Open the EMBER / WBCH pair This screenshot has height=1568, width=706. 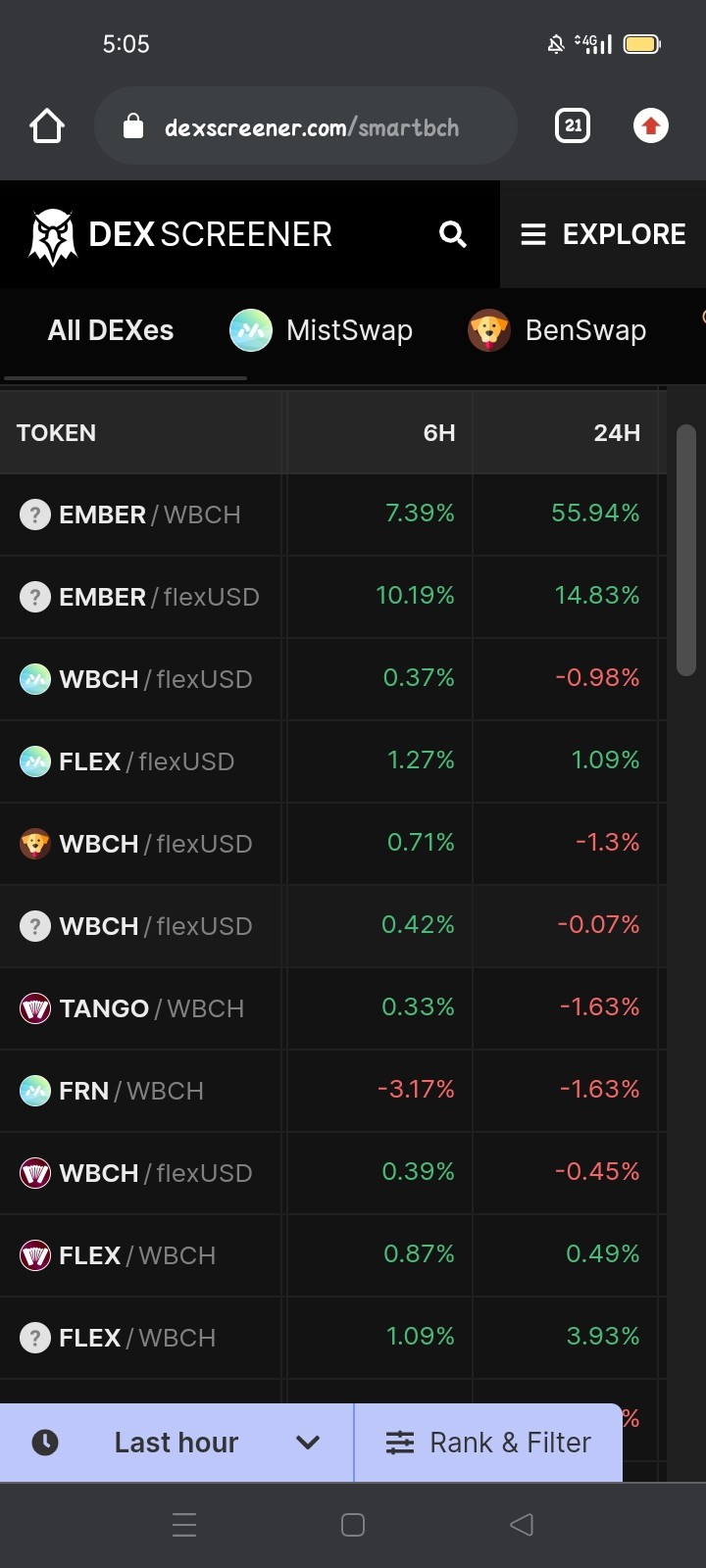point(333,514)
